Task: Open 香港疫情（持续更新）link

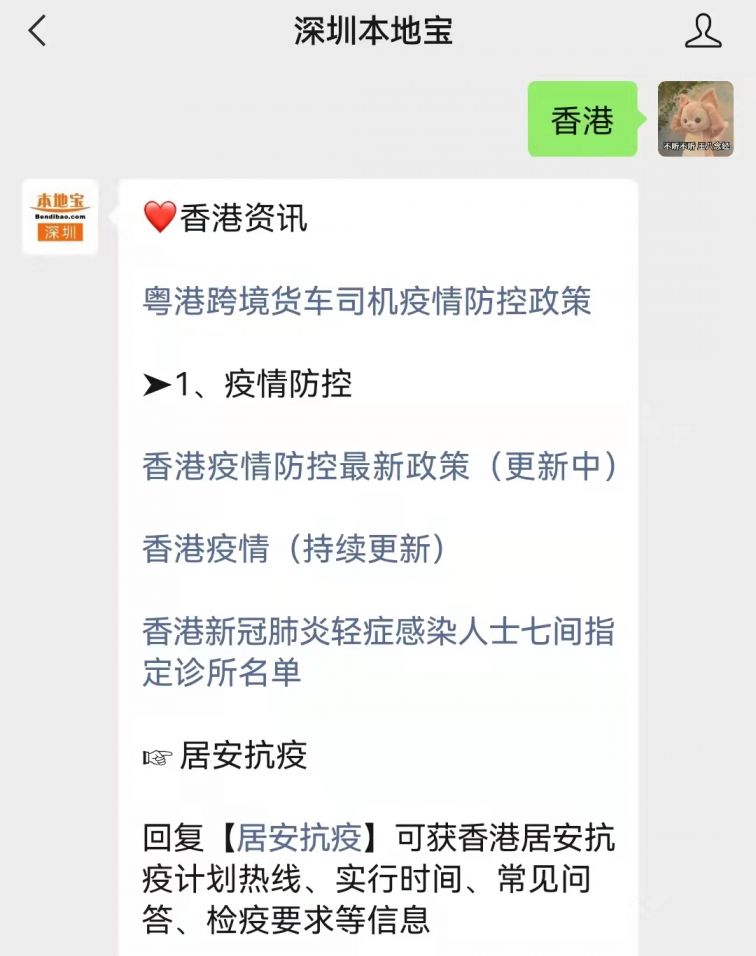Action: point(294,549)
